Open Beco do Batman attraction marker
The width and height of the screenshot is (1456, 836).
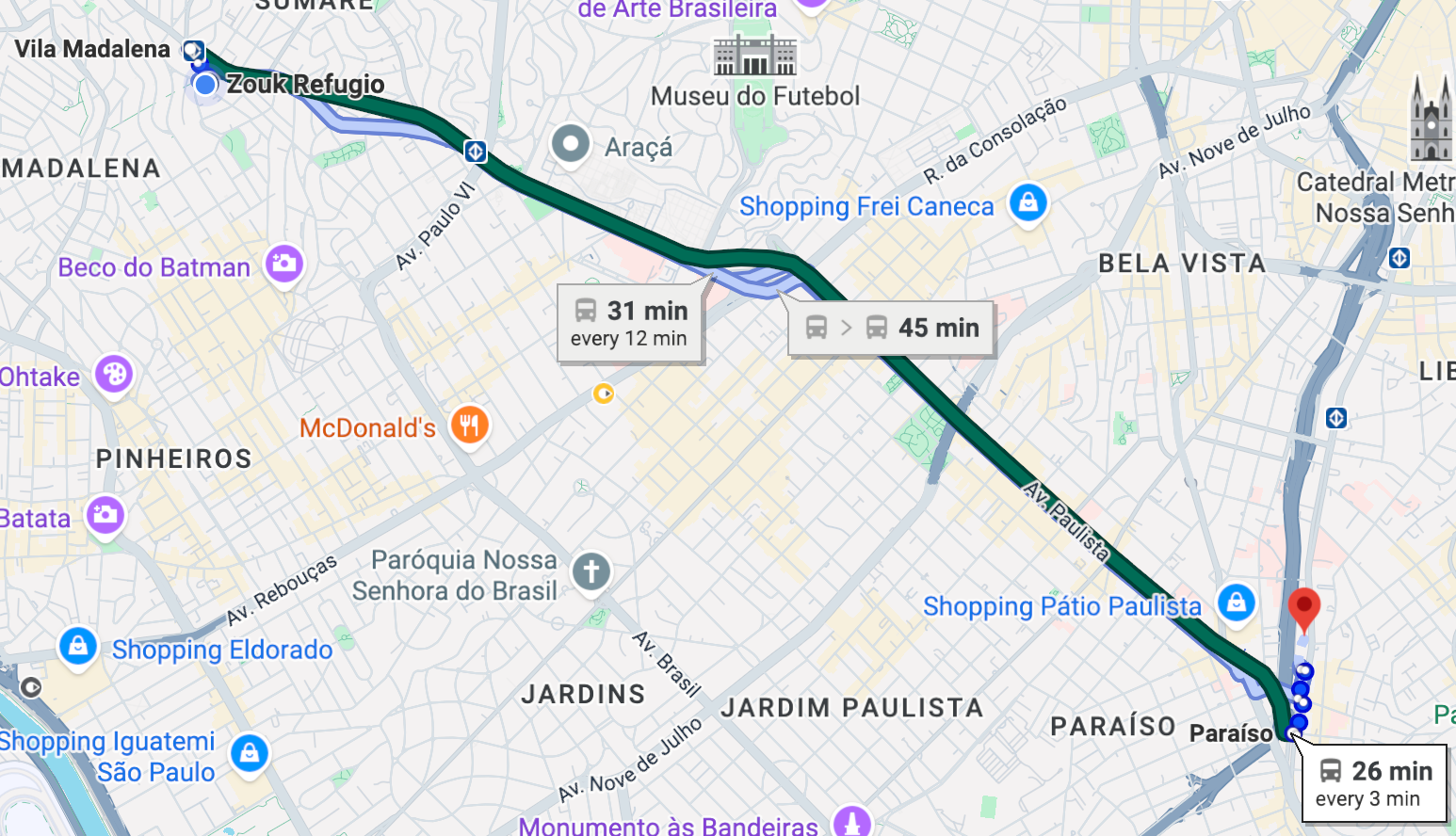click(283, 265)
